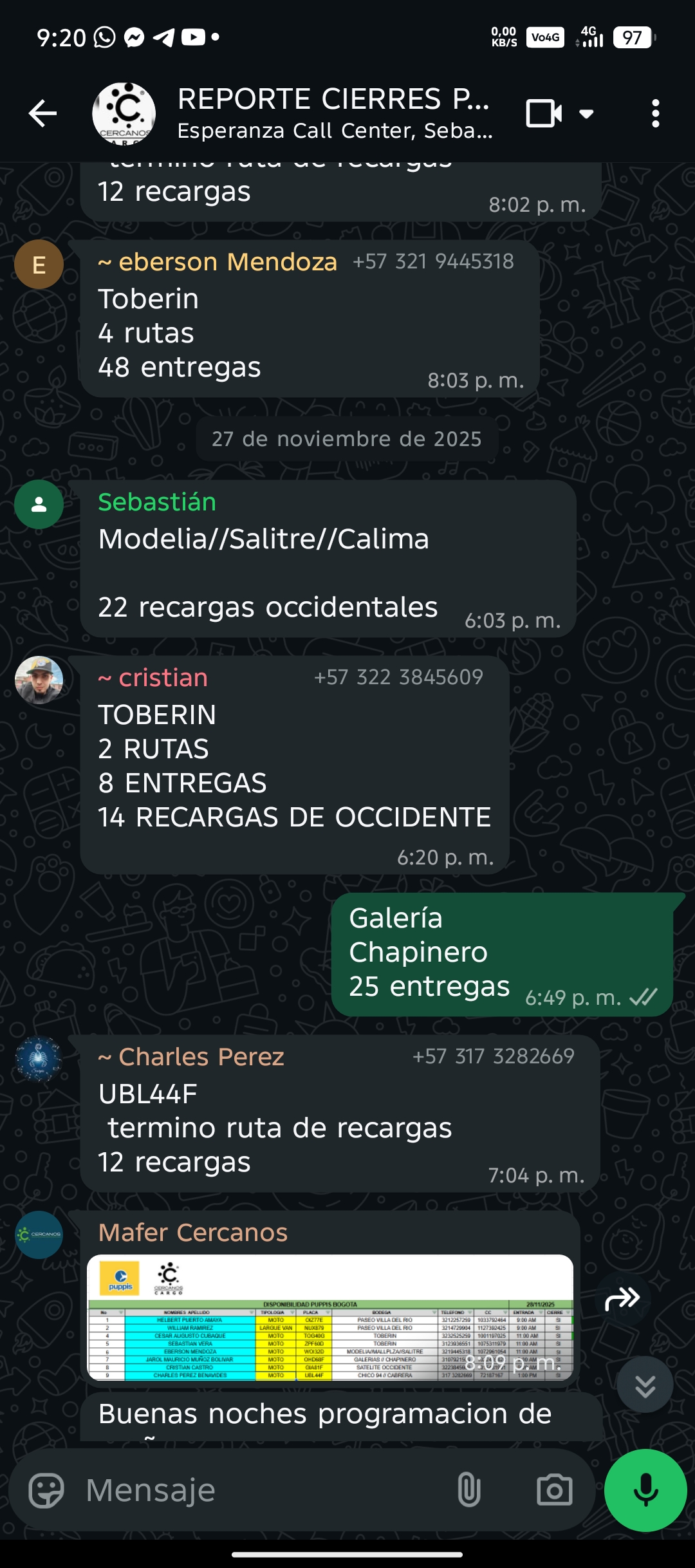Open the emoji and sticker picker
695x1568 pixels.
(46, 1491)
